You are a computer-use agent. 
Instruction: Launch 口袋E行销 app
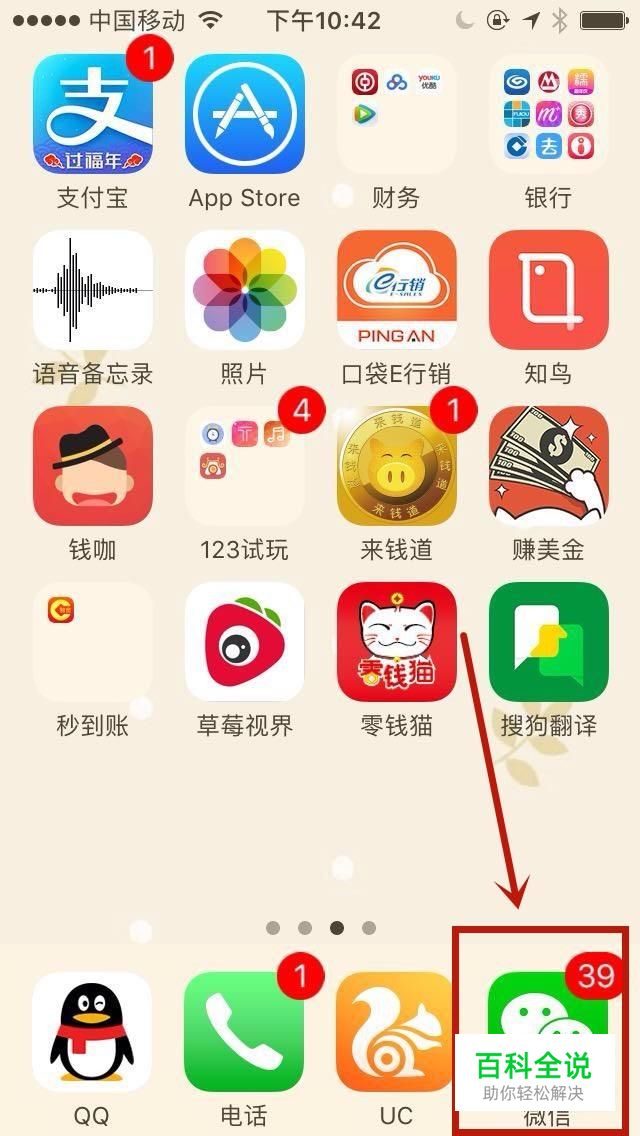[x=397, y=290]
